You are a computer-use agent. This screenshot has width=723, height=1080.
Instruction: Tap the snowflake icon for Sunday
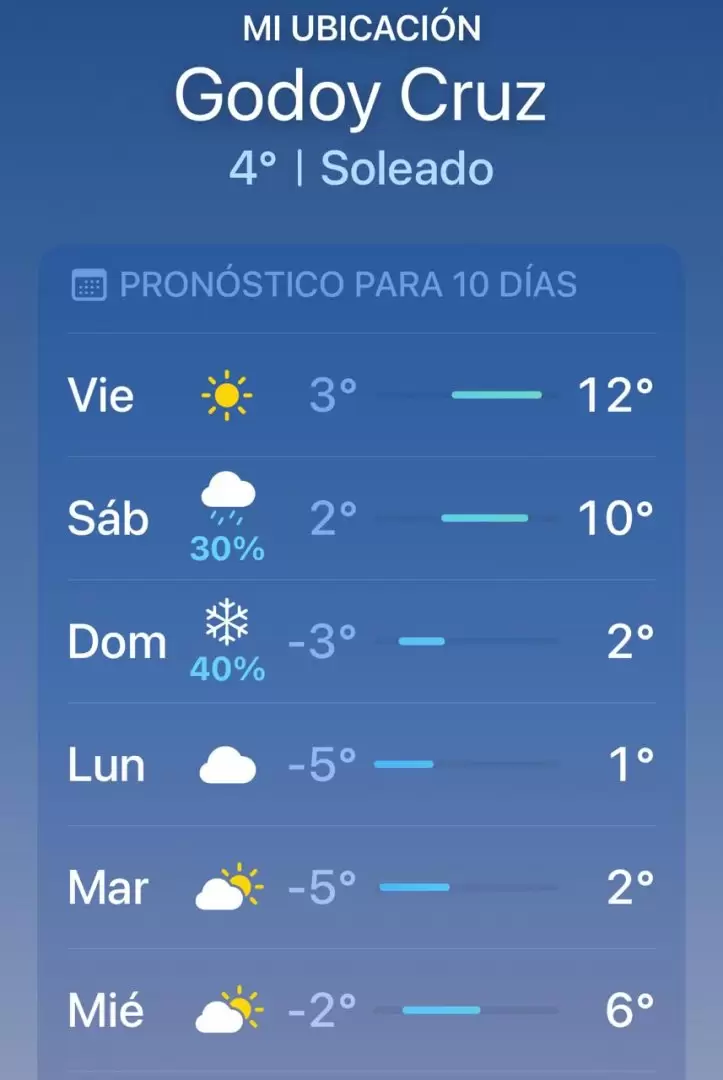tap(227, 622)
